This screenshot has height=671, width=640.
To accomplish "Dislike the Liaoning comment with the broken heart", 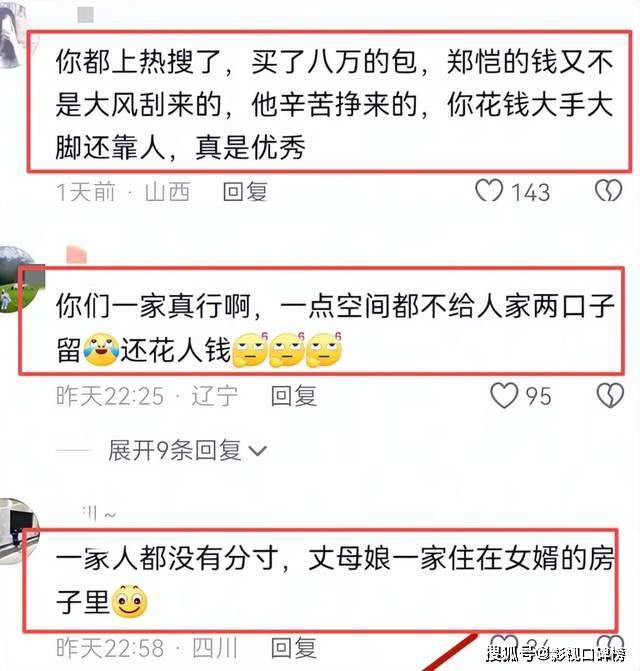I will coord(609,397).
